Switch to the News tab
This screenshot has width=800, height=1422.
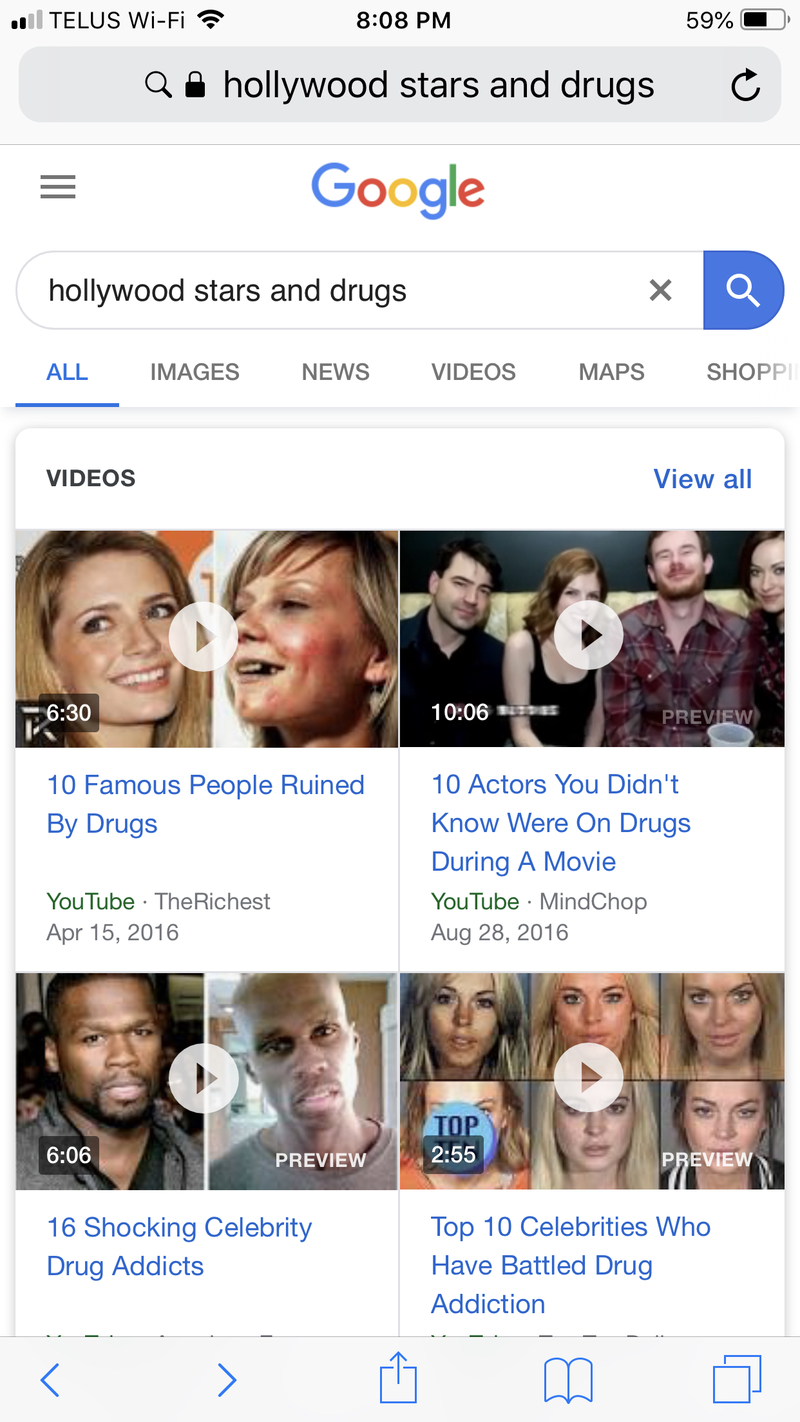point(335,372)
